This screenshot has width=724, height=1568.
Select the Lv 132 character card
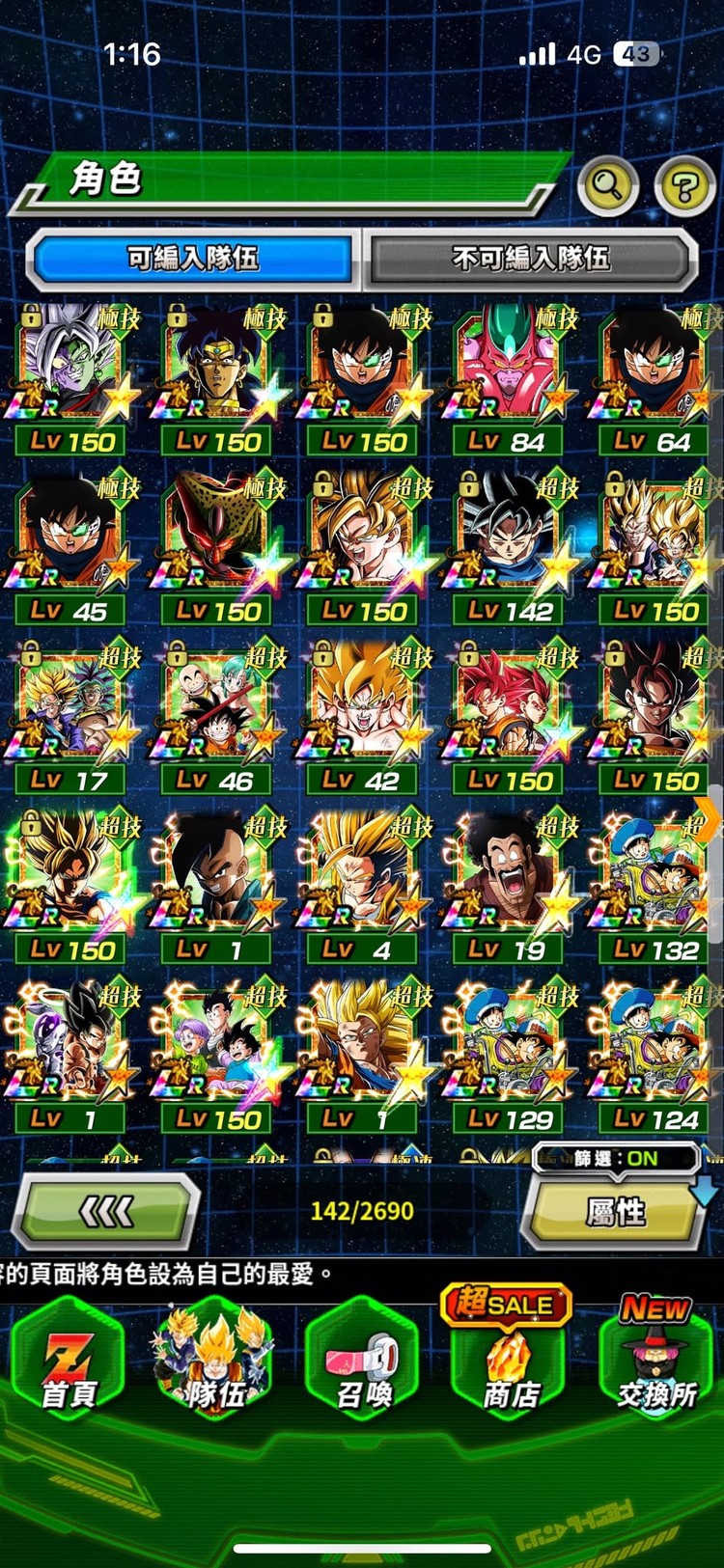point(654,883)
